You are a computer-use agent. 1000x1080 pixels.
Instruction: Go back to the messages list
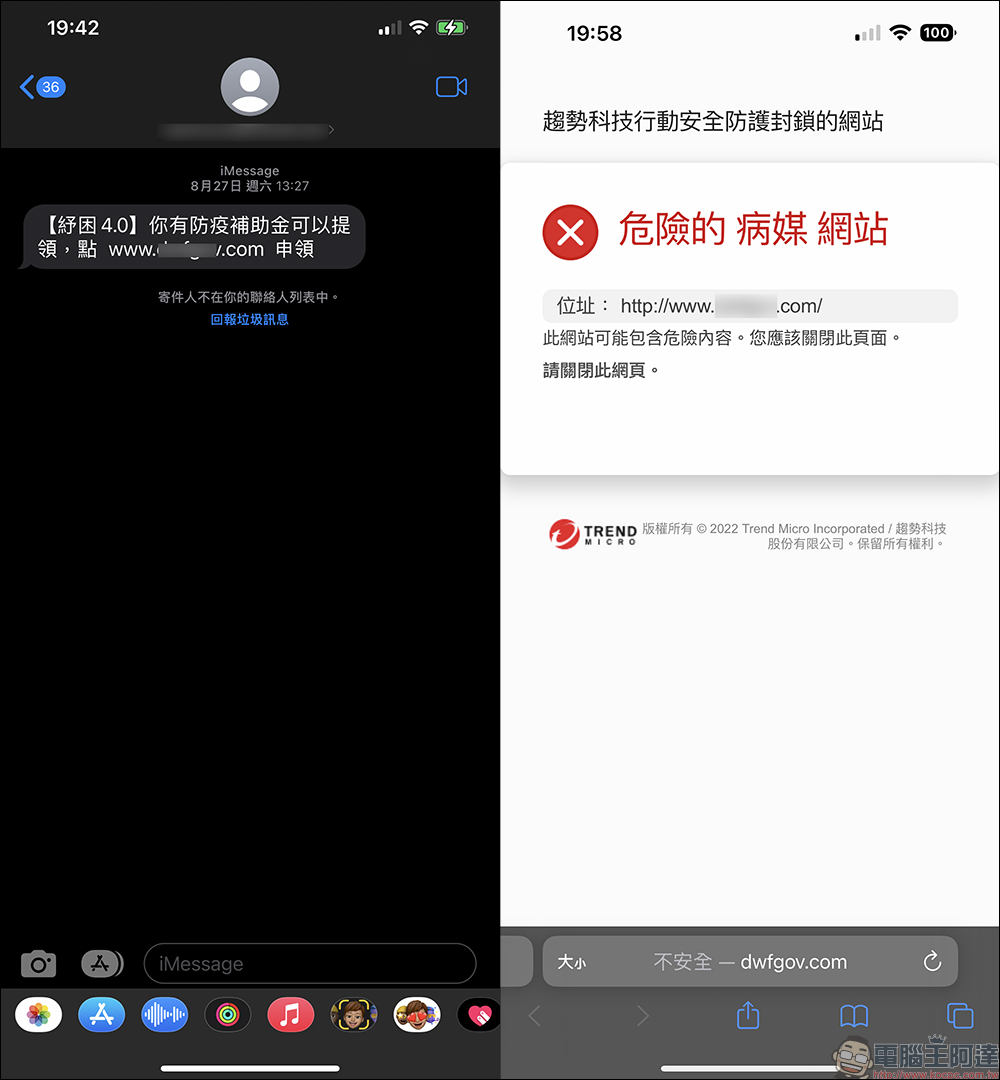coord(40,87)
